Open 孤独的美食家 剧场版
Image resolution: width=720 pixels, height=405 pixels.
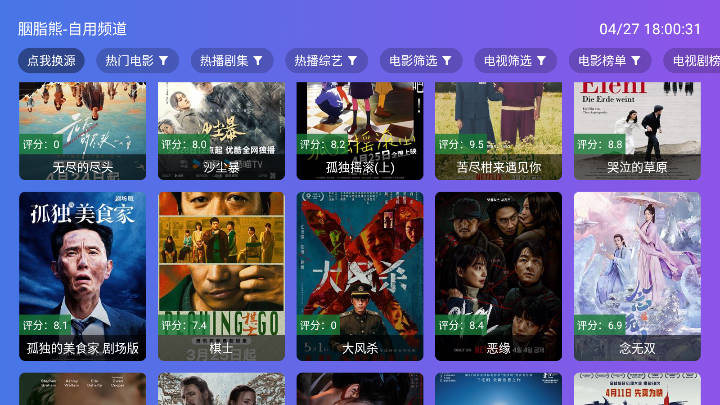coord(82,275)
